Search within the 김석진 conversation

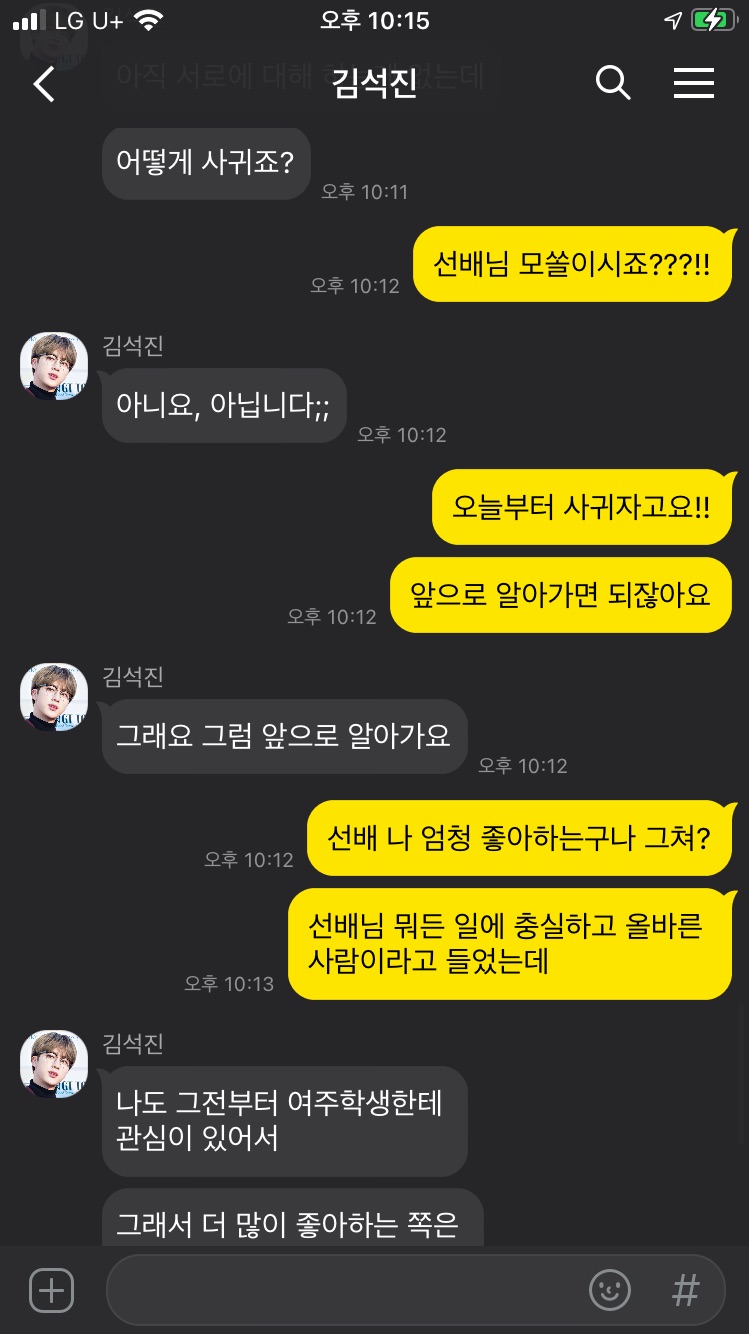click(x=613, y=84)
